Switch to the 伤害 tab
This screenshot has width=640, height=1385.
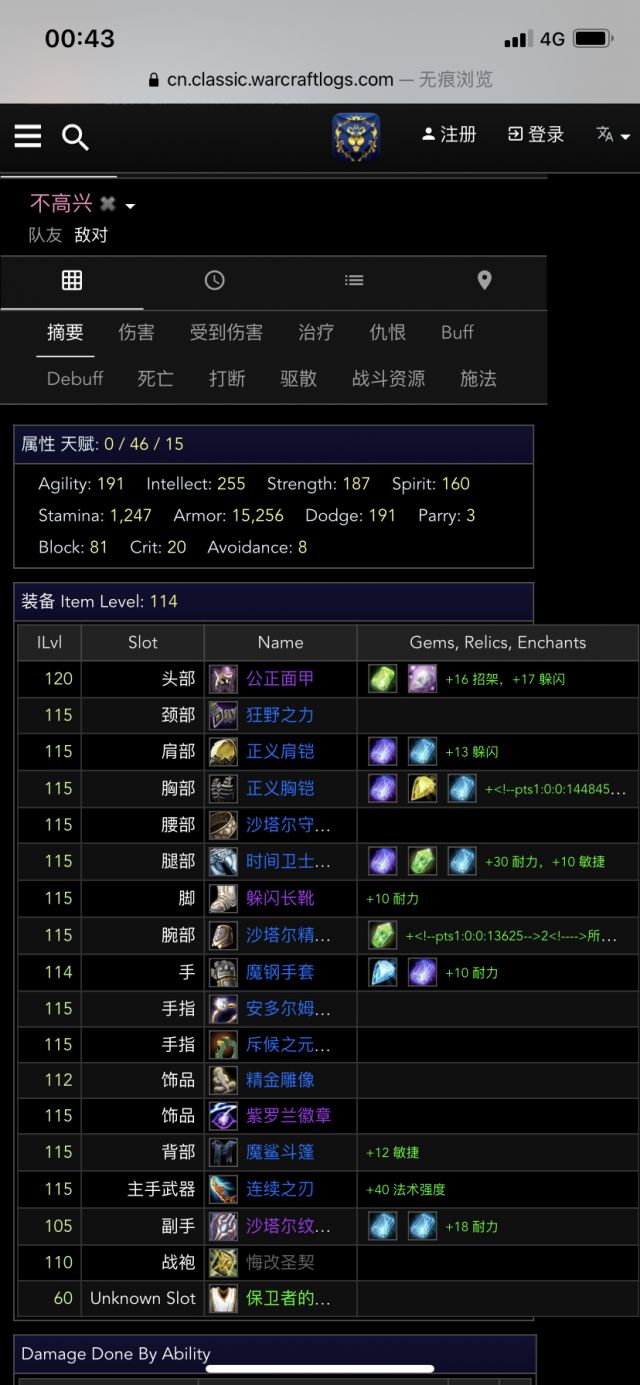point(136,332)
